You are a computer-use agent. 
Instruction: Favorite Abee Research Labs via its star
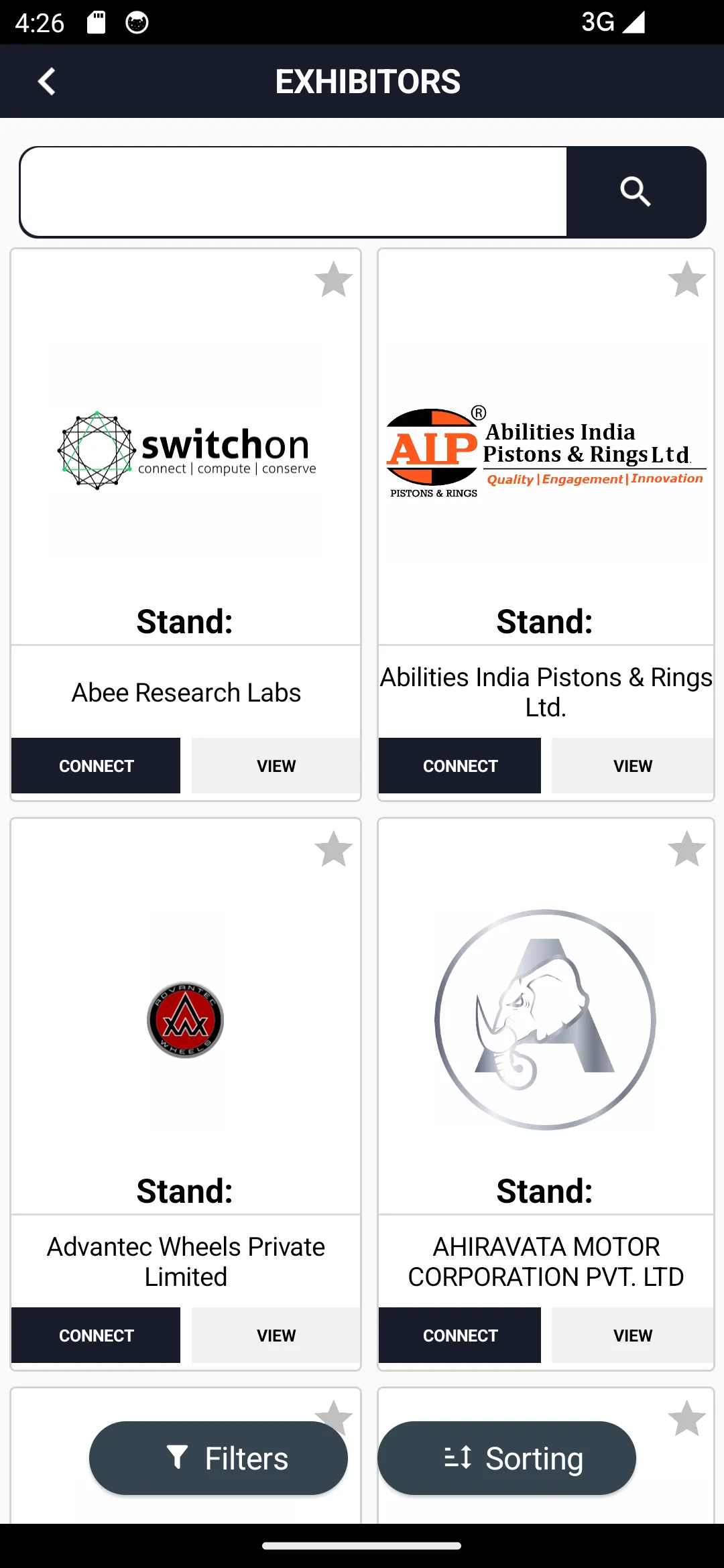click(333, 281)
